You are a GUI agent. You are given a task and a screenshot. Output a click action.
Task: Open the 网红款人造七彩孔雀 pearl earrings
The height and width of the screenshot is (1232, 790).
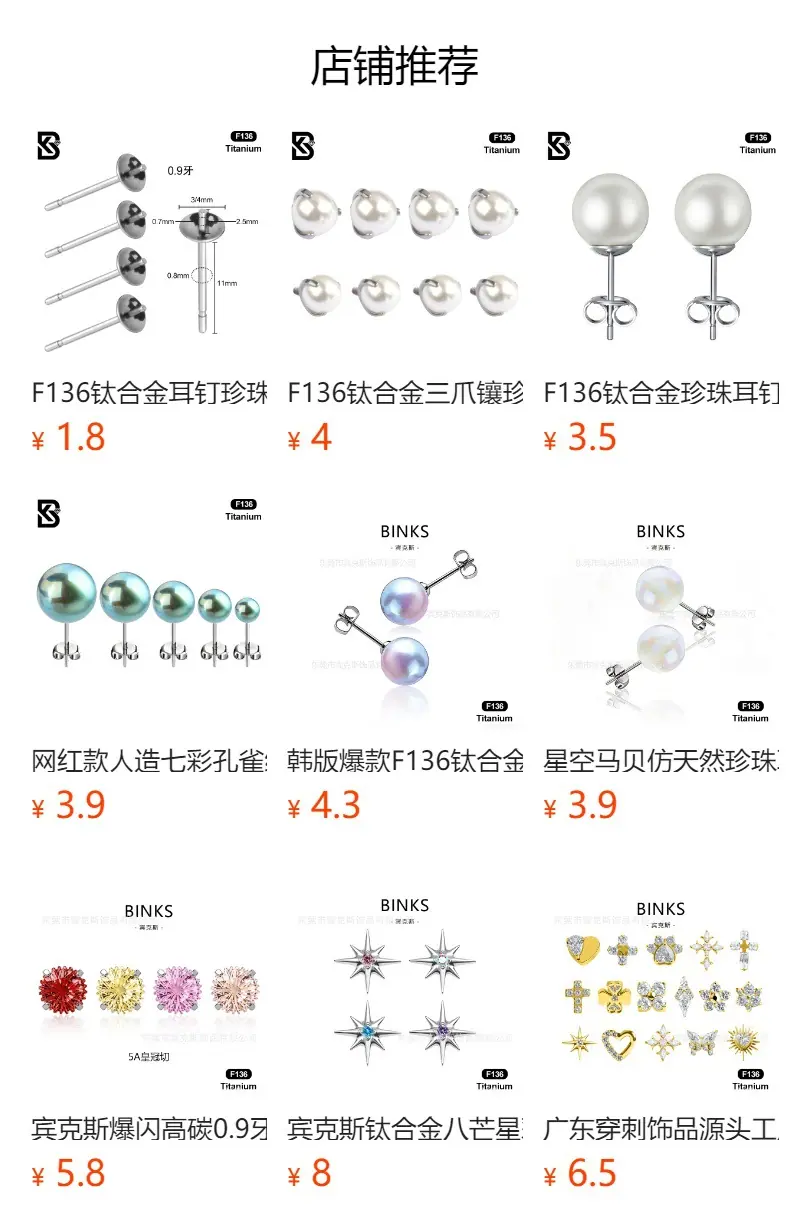[x=149, y=658]
